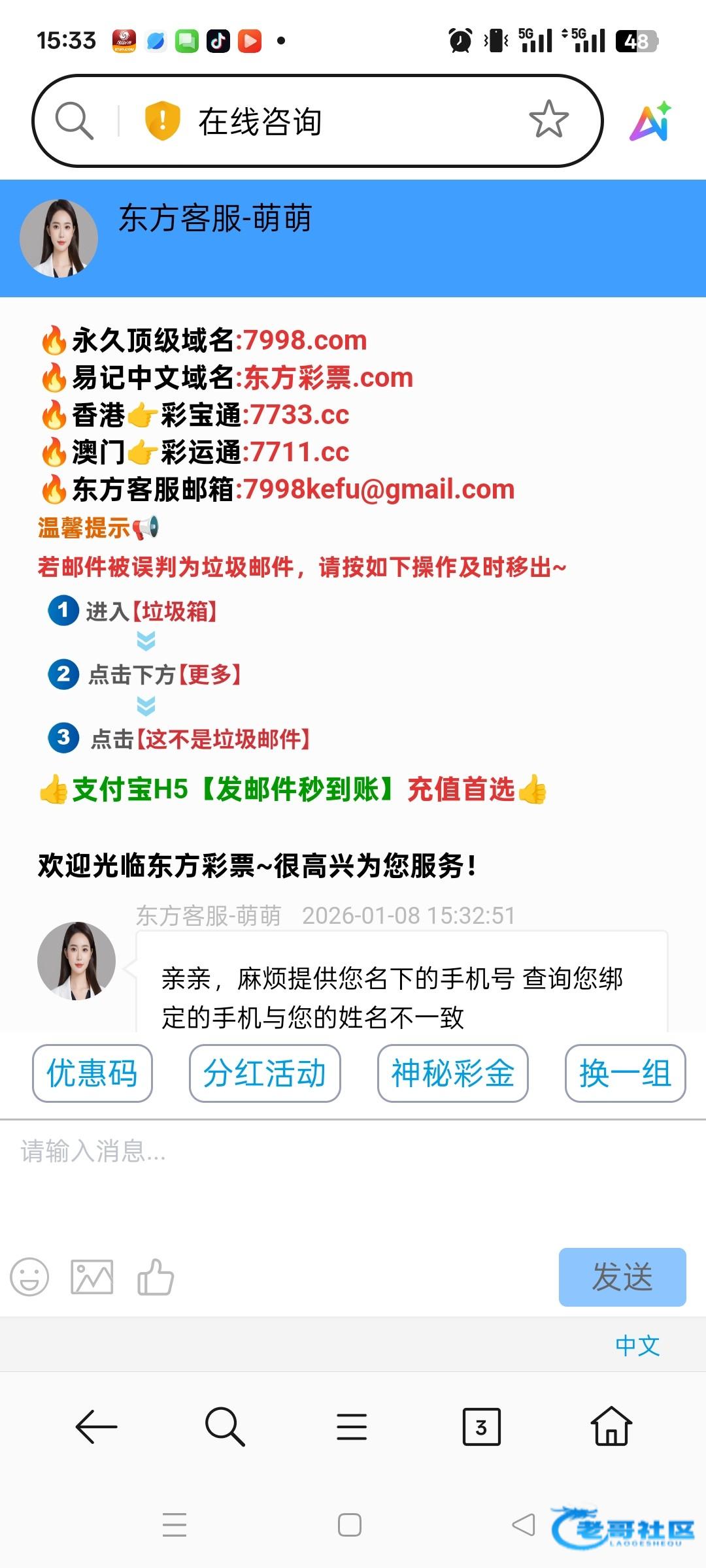
Task: Tap the system home button
Action: 350,1526
